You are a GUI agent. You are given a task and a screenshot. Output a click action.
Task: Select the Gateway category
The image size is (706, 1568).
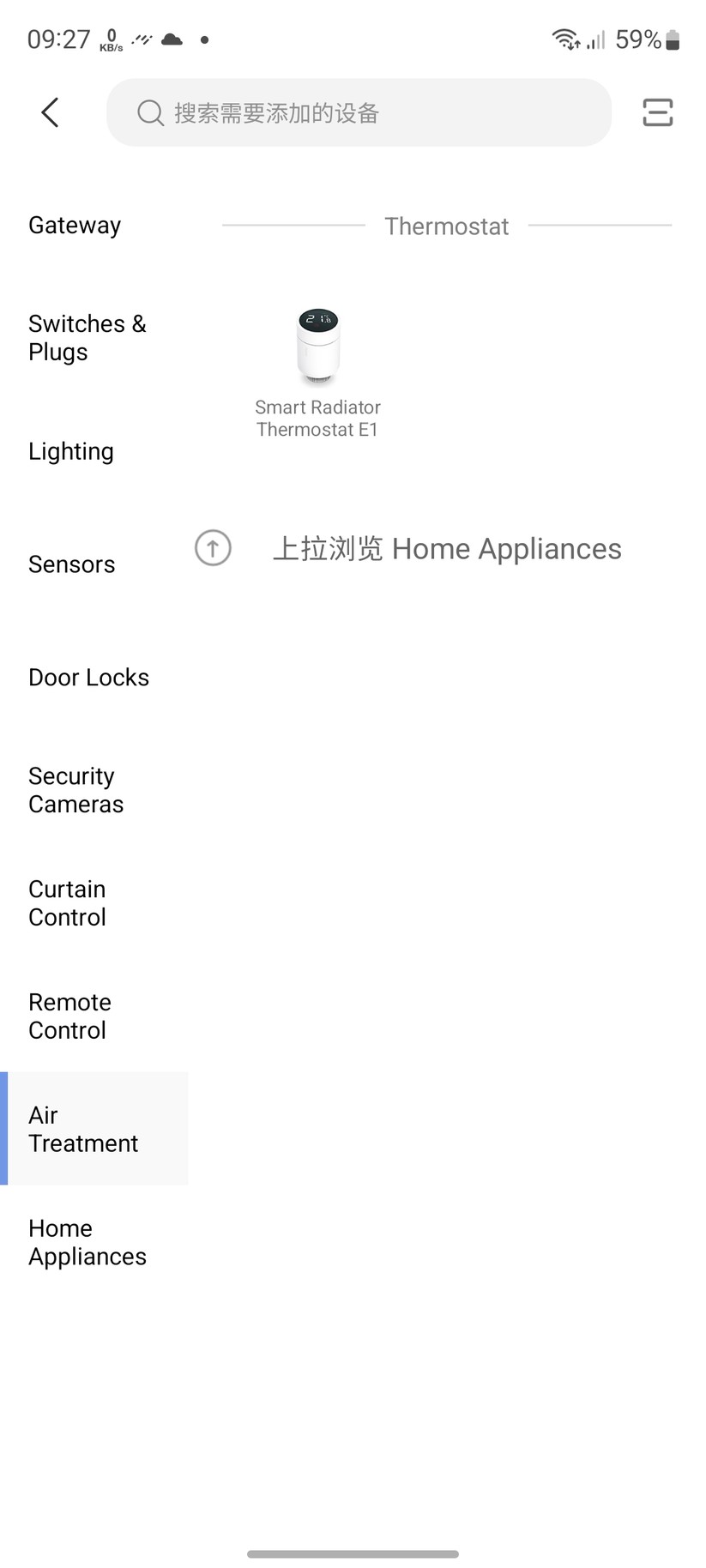pyautogui.click(x=74, y=225)
